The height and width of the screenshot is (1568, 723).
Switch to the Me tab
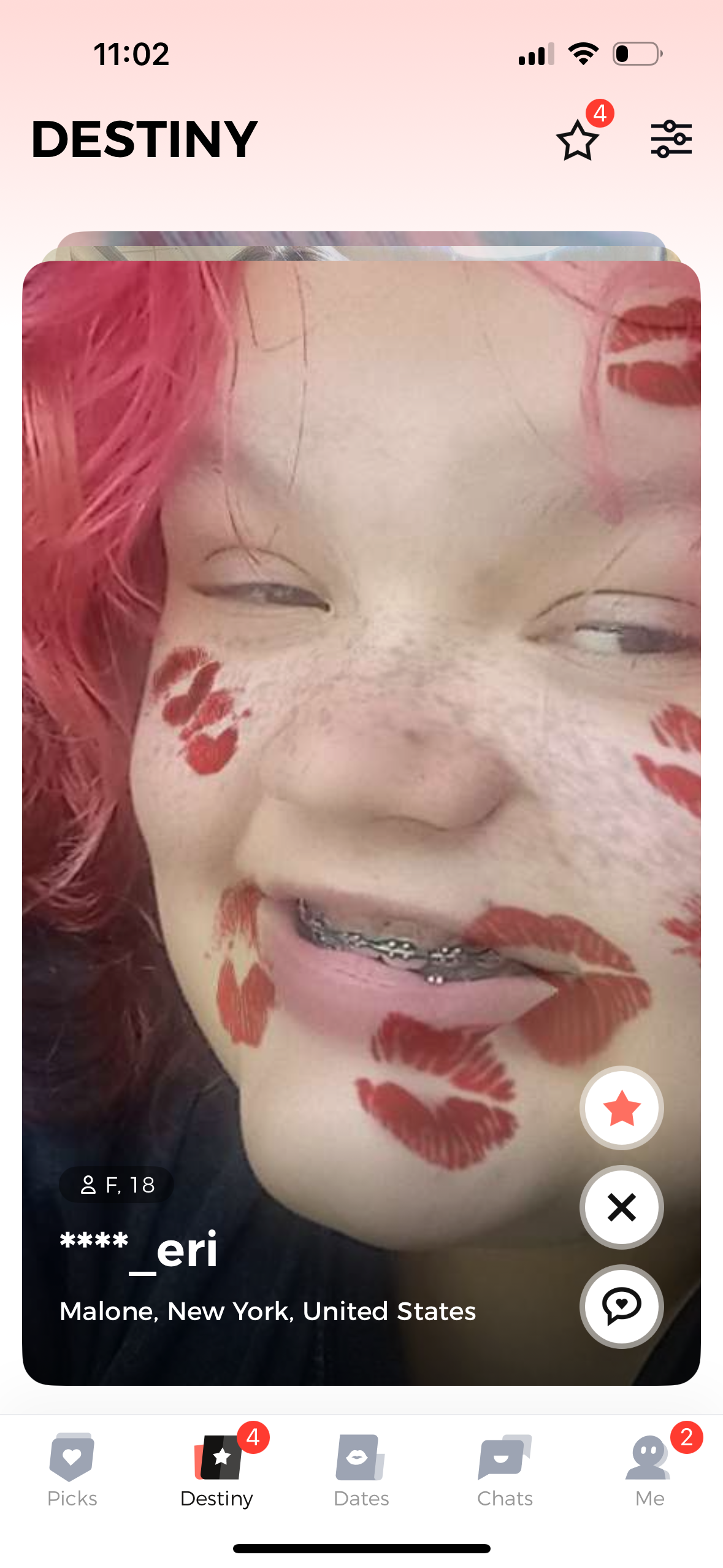coord(649,1470)
